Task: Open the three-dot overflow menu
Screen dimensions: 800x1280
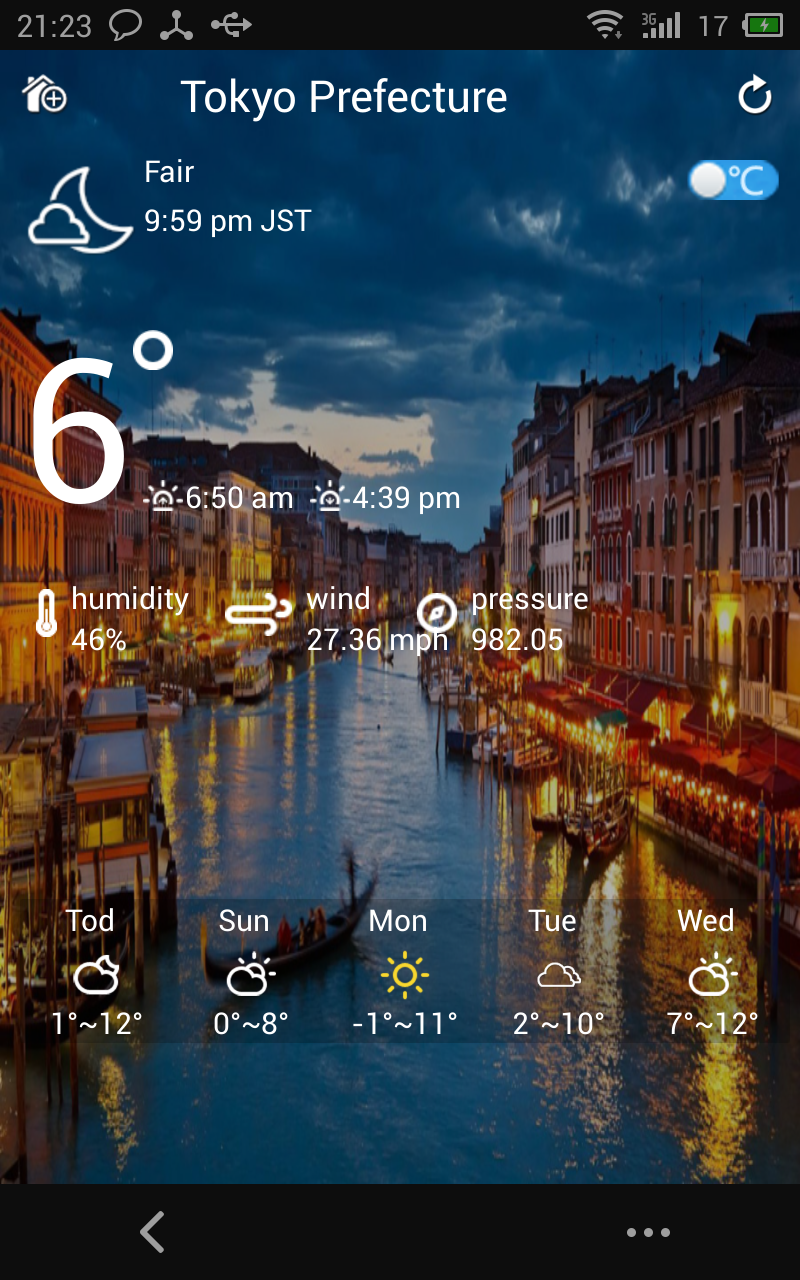Action: (648, 1233)
